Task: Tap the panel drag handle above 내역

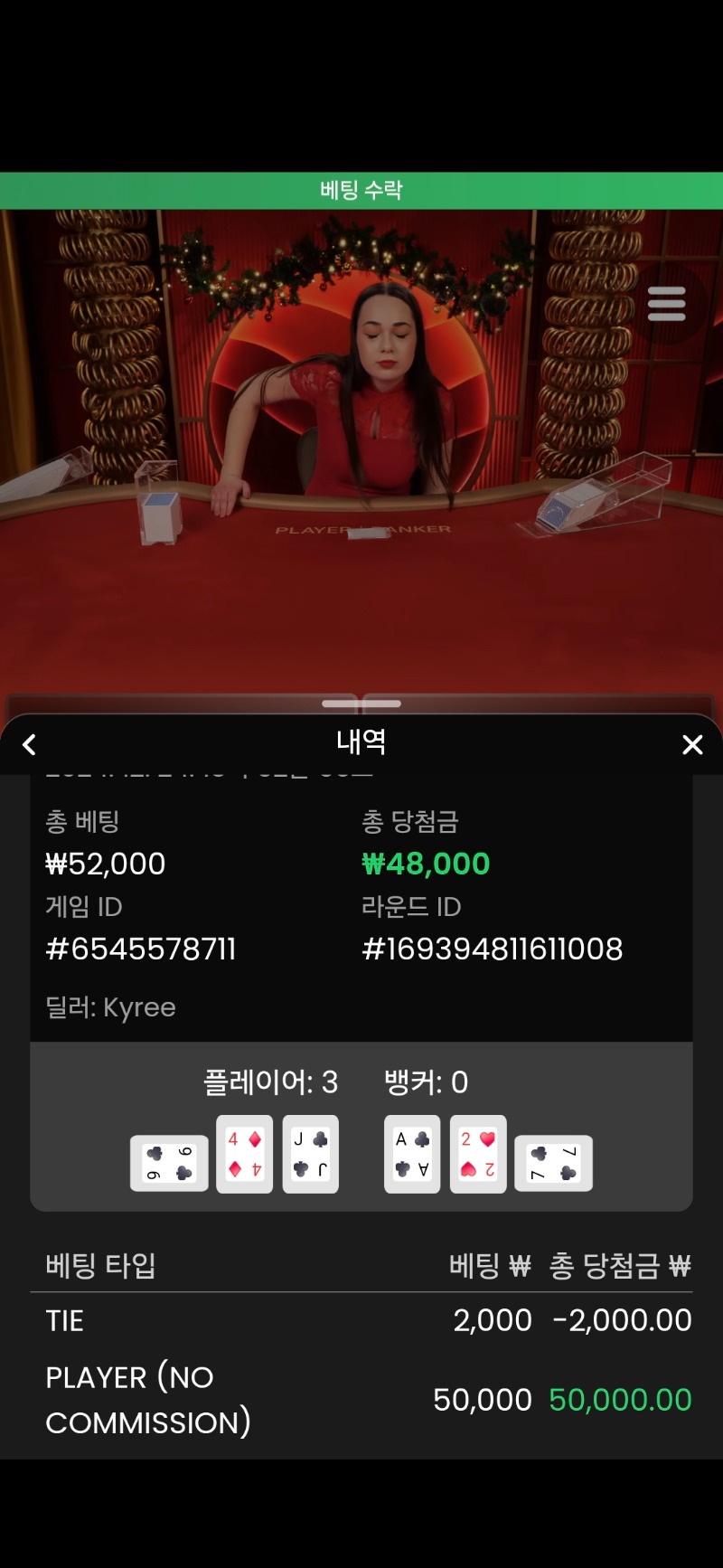Action: click(361, 703)
